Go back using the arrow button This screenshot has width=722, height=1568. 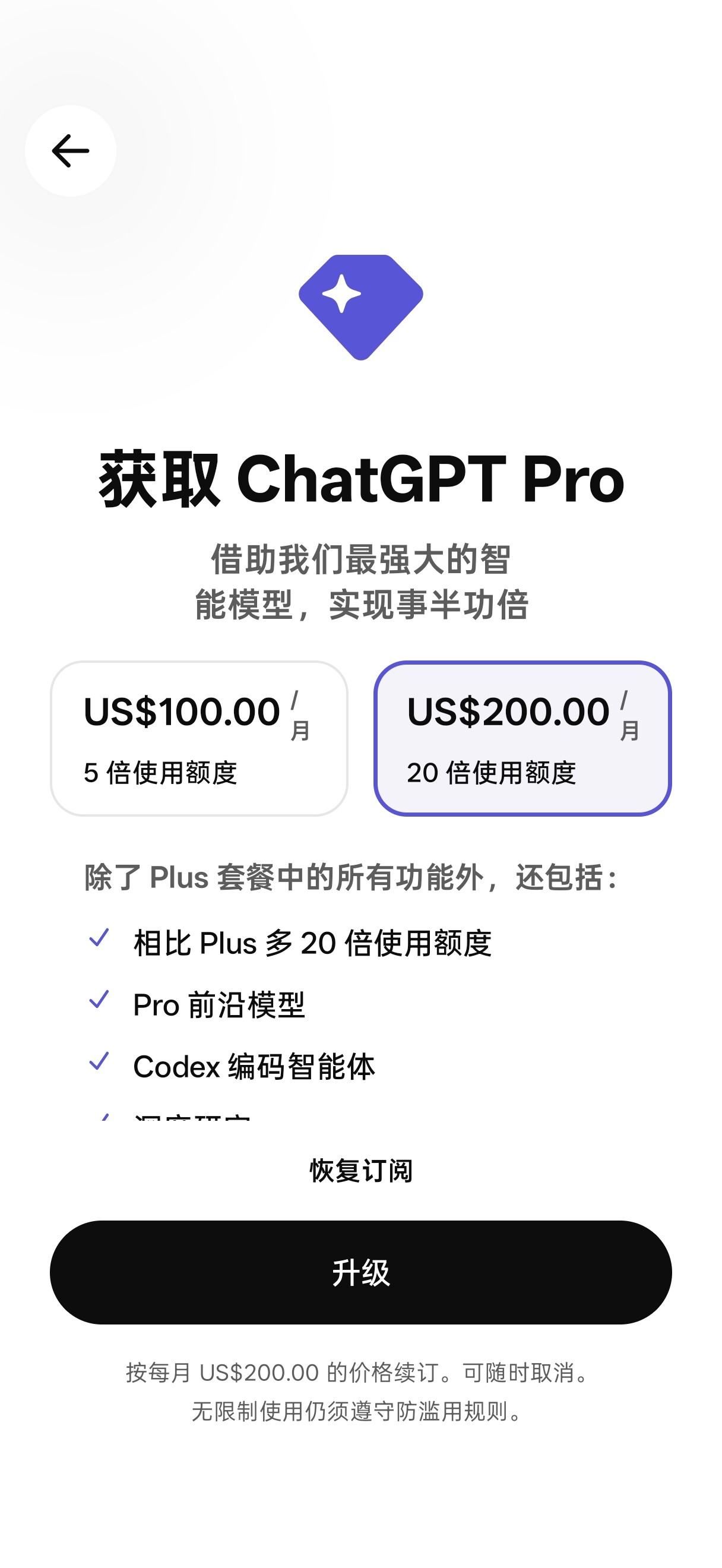tap(71, 150)
